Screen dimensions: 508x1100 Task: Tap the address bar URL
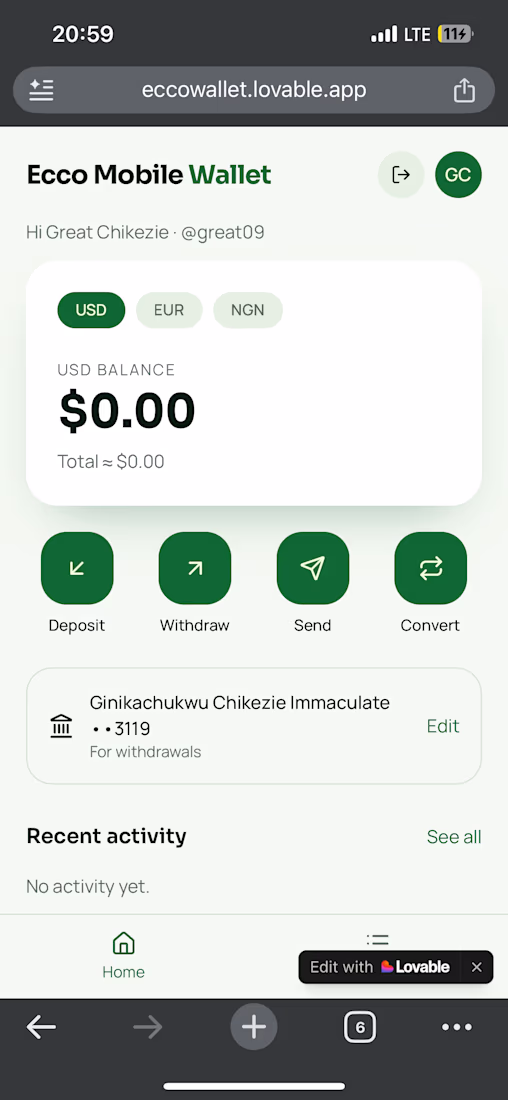[254, 90]
